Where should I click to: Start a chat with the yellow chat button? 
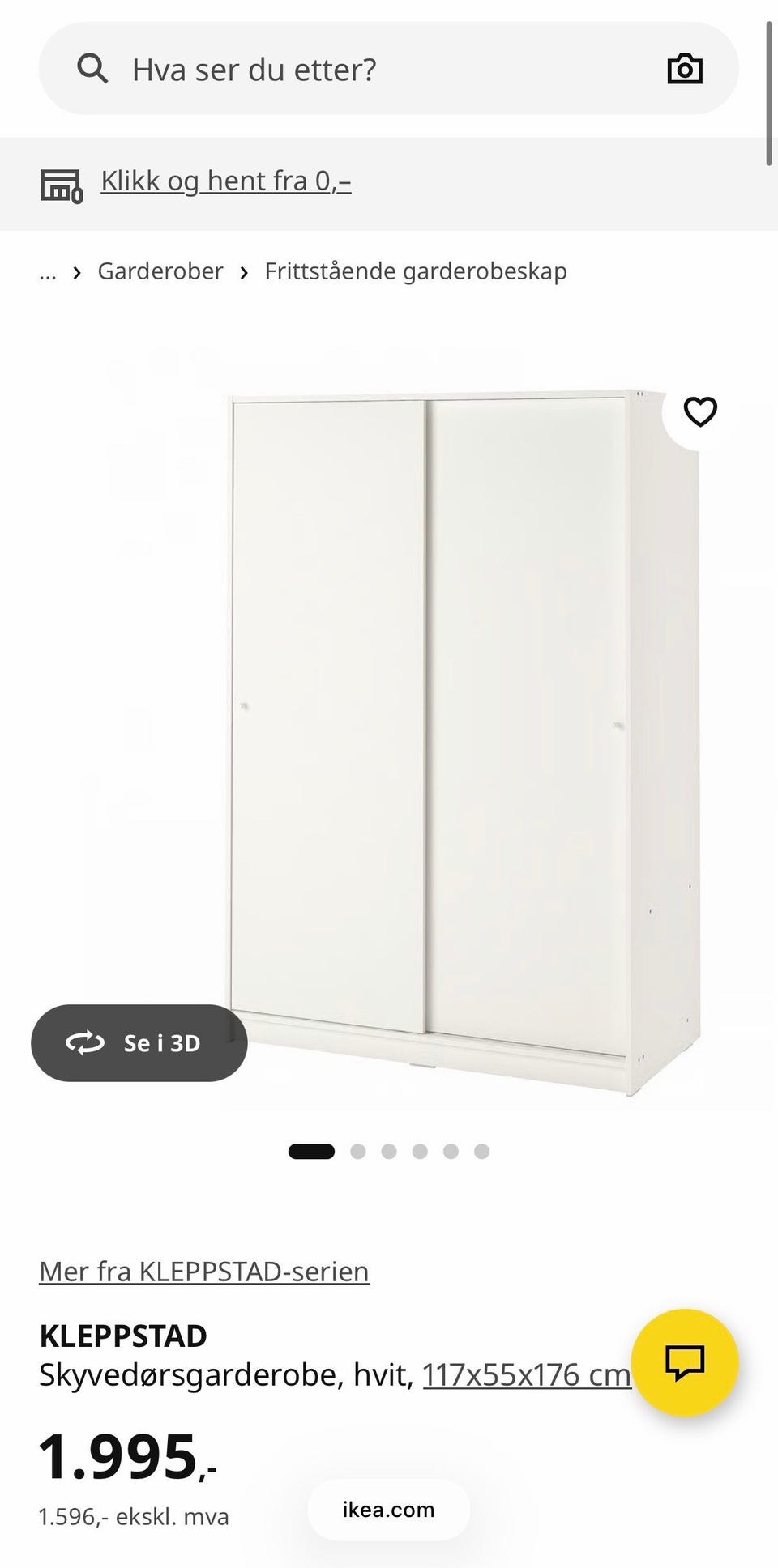[685, 1362]
